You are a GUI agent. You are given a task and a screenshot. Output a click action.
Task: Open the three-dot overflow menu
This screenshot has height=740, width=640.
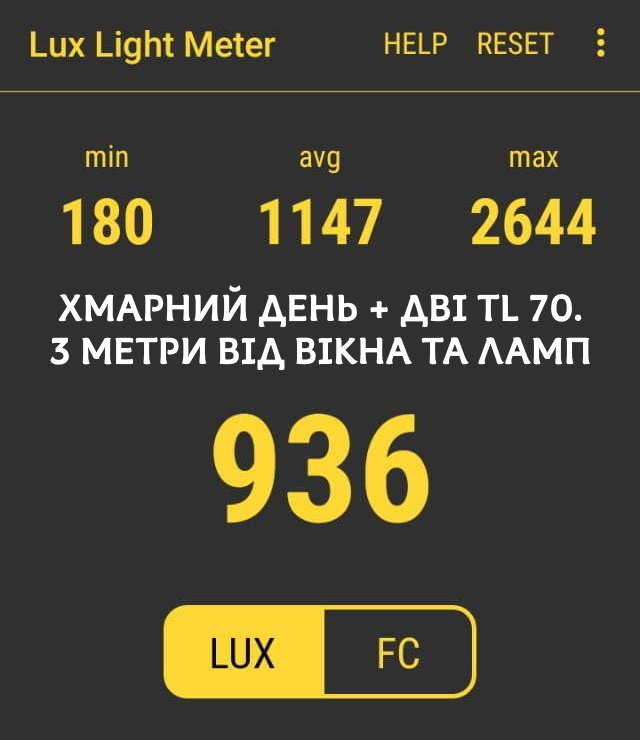[x=600, y=43]
